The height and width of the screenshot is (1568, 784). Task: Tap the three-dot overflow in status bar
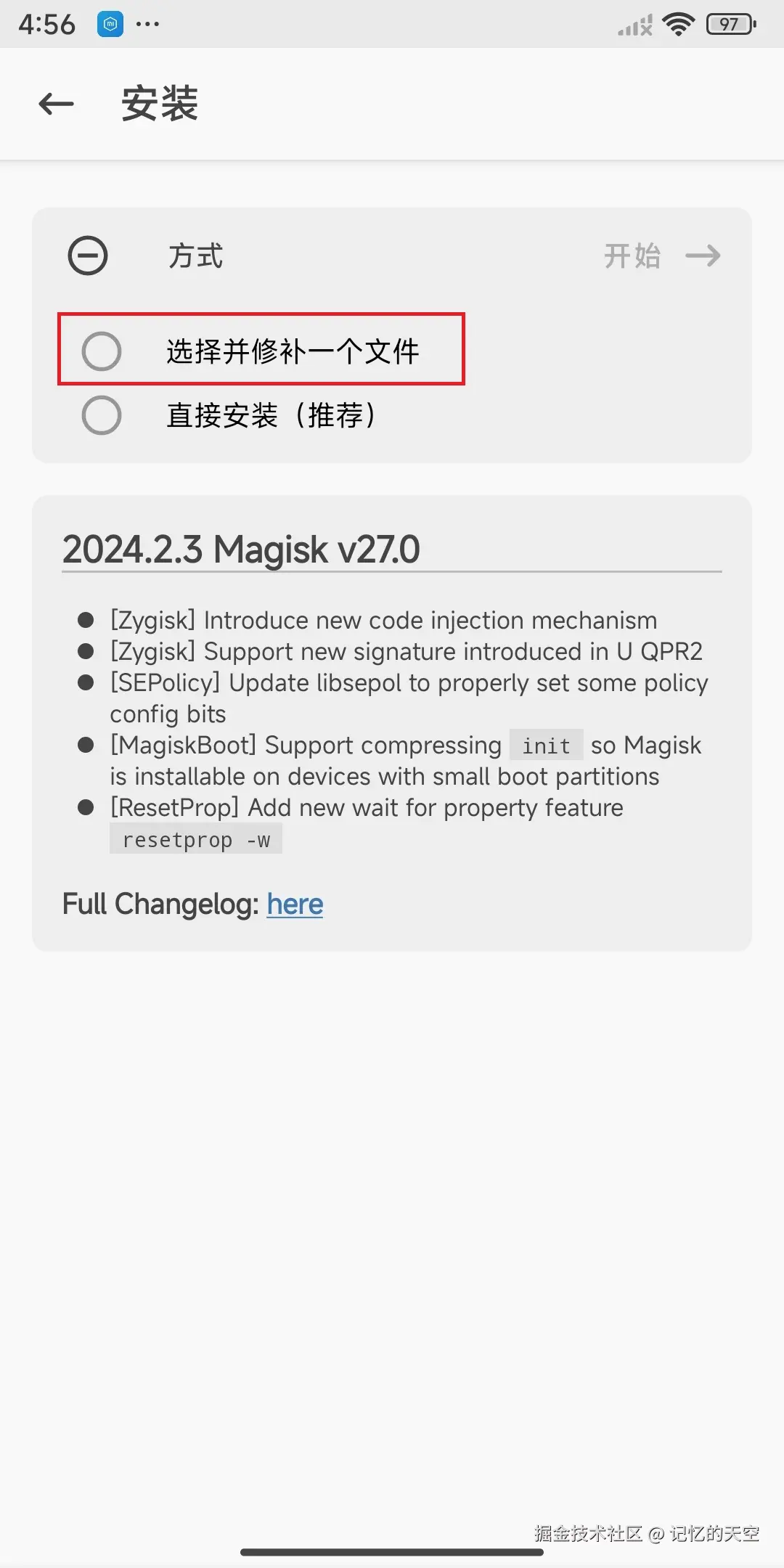tap(146, 25)
